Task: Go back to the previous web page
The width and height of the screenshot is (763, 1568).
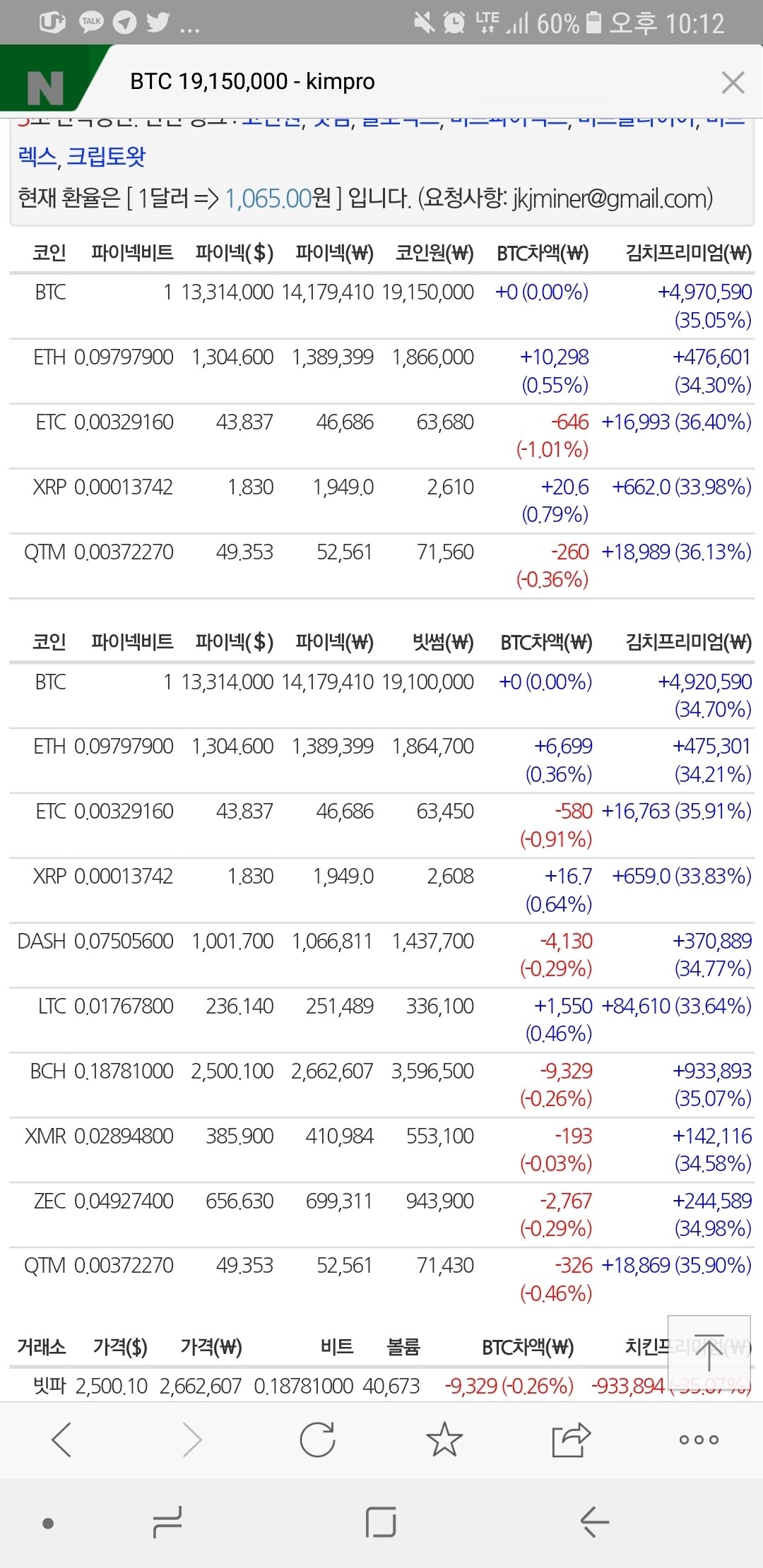Action: (62, 1439)
